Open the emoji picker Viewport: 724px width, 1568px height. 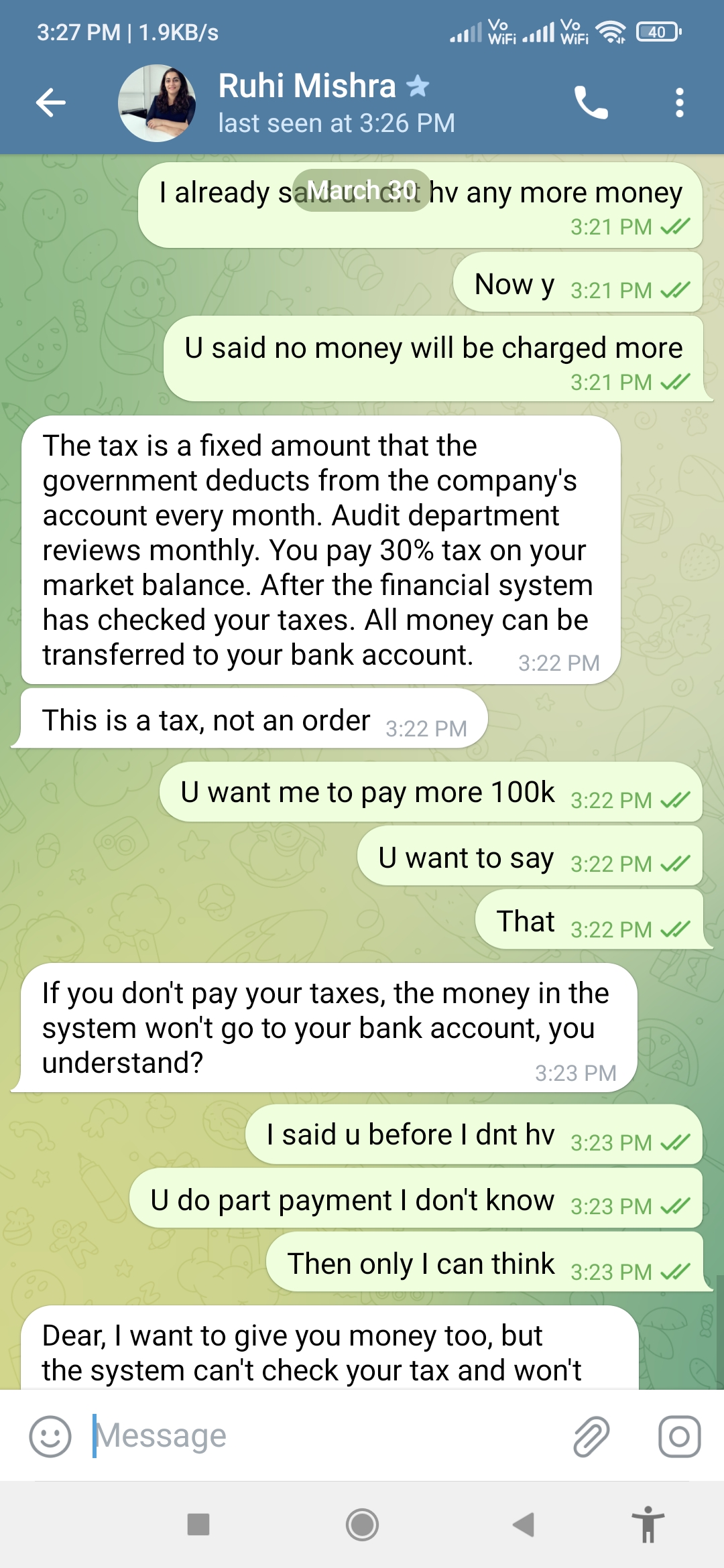[x=50, y=1436]
